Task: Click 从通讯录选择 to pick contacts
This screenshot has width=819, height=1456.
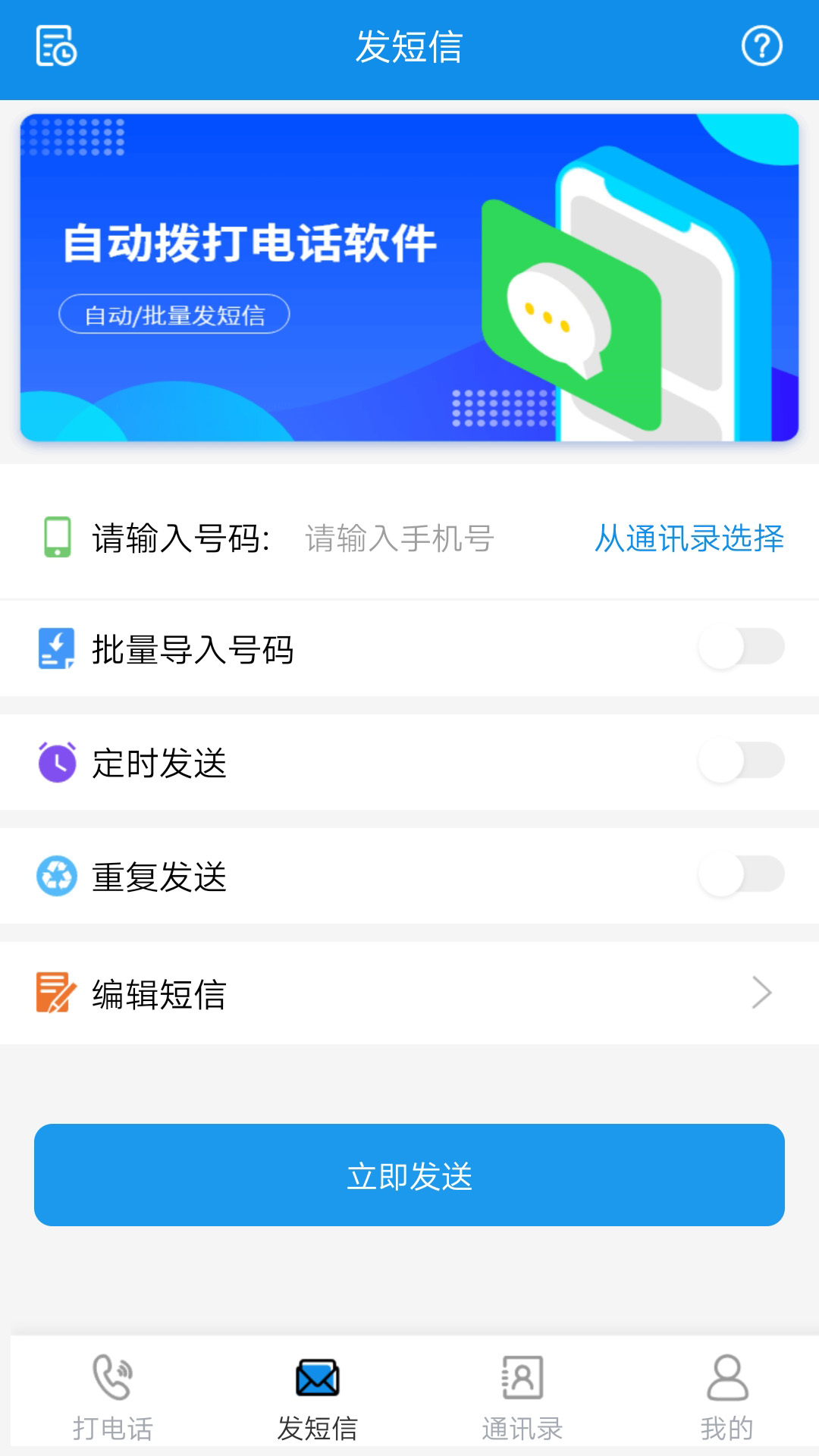Action: [689, 538]
